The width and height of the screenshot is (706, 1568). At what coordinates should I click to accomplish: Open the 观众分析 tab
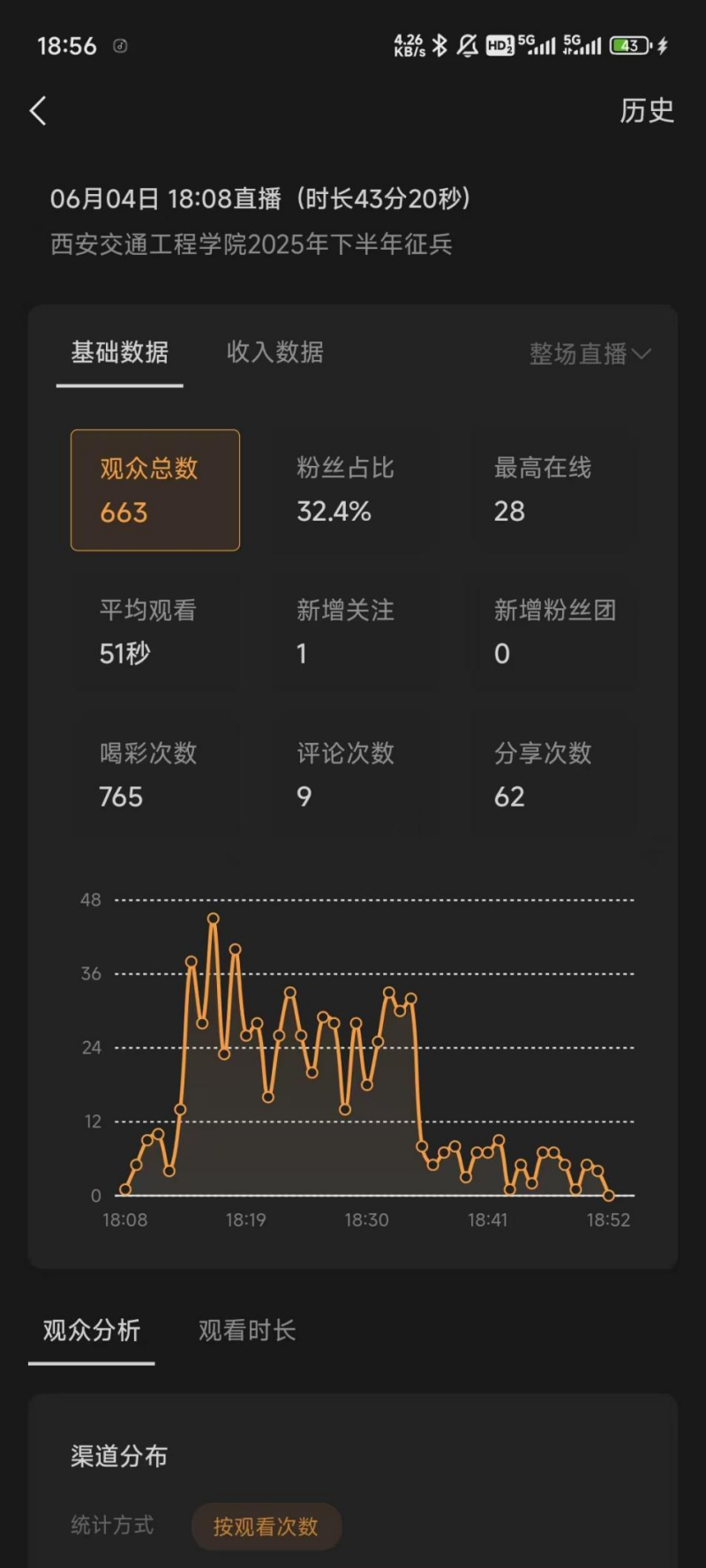[x=92, y=1331]
